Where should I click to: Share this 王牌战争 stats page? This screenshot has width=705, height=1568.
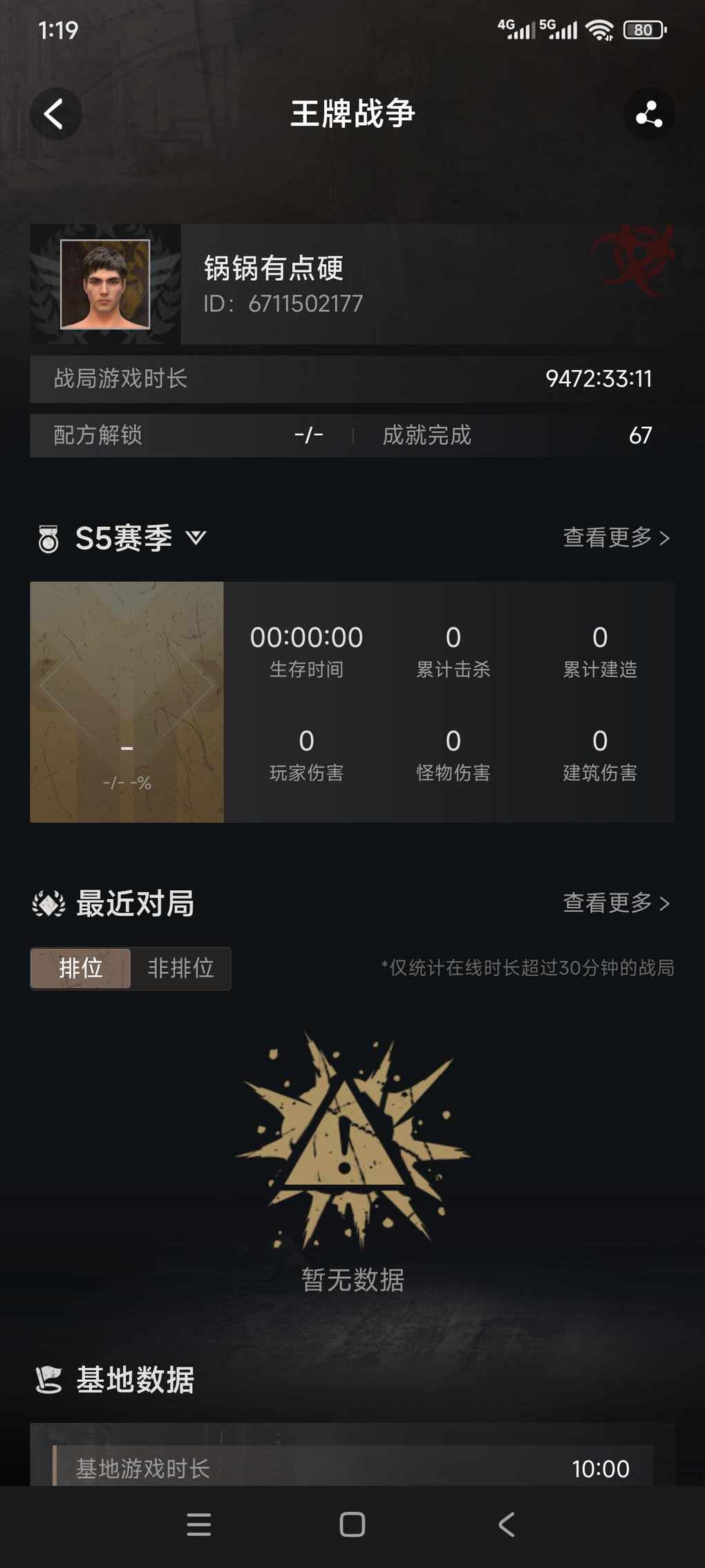(648, 113)
